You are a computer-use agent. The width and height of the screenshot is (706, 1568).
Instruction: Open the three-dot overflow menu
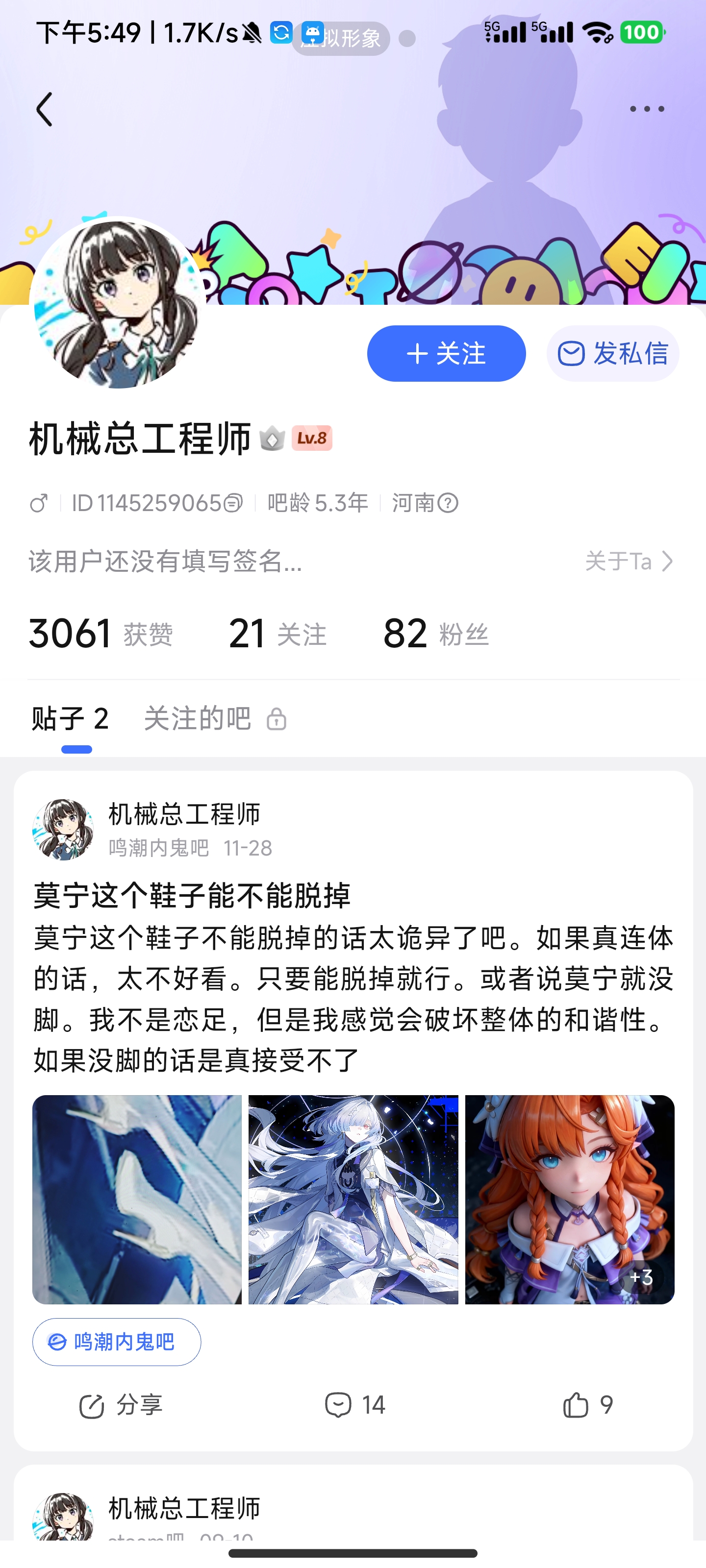646,110
